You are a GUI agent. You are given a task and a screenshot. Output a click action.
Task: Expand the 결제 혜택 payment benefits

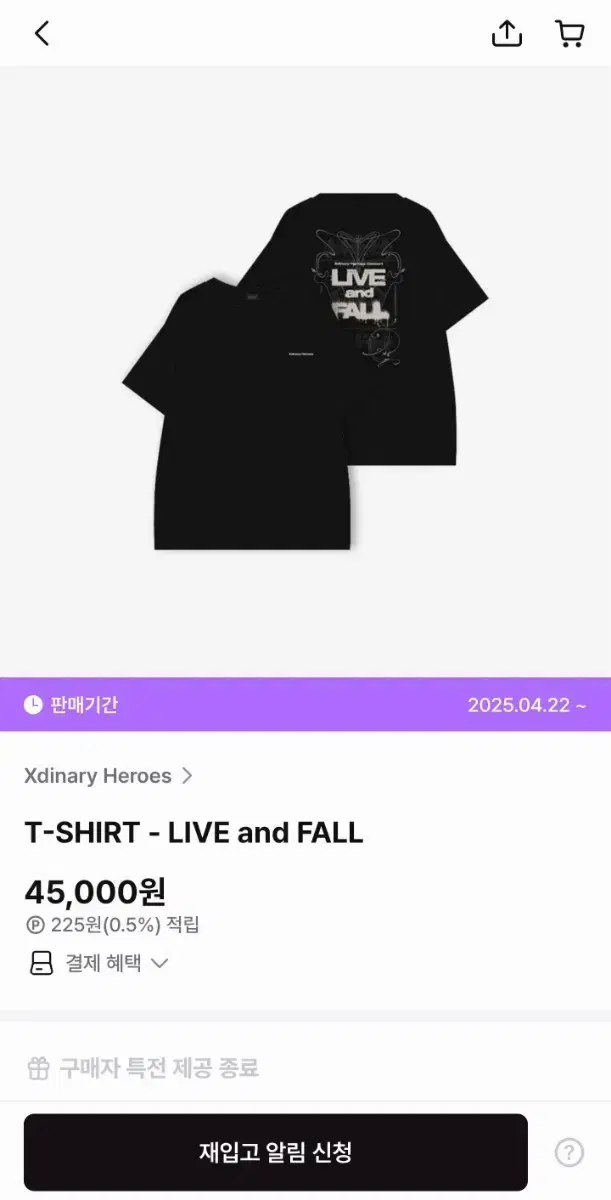pyautogui.click(x=99, y=964)
